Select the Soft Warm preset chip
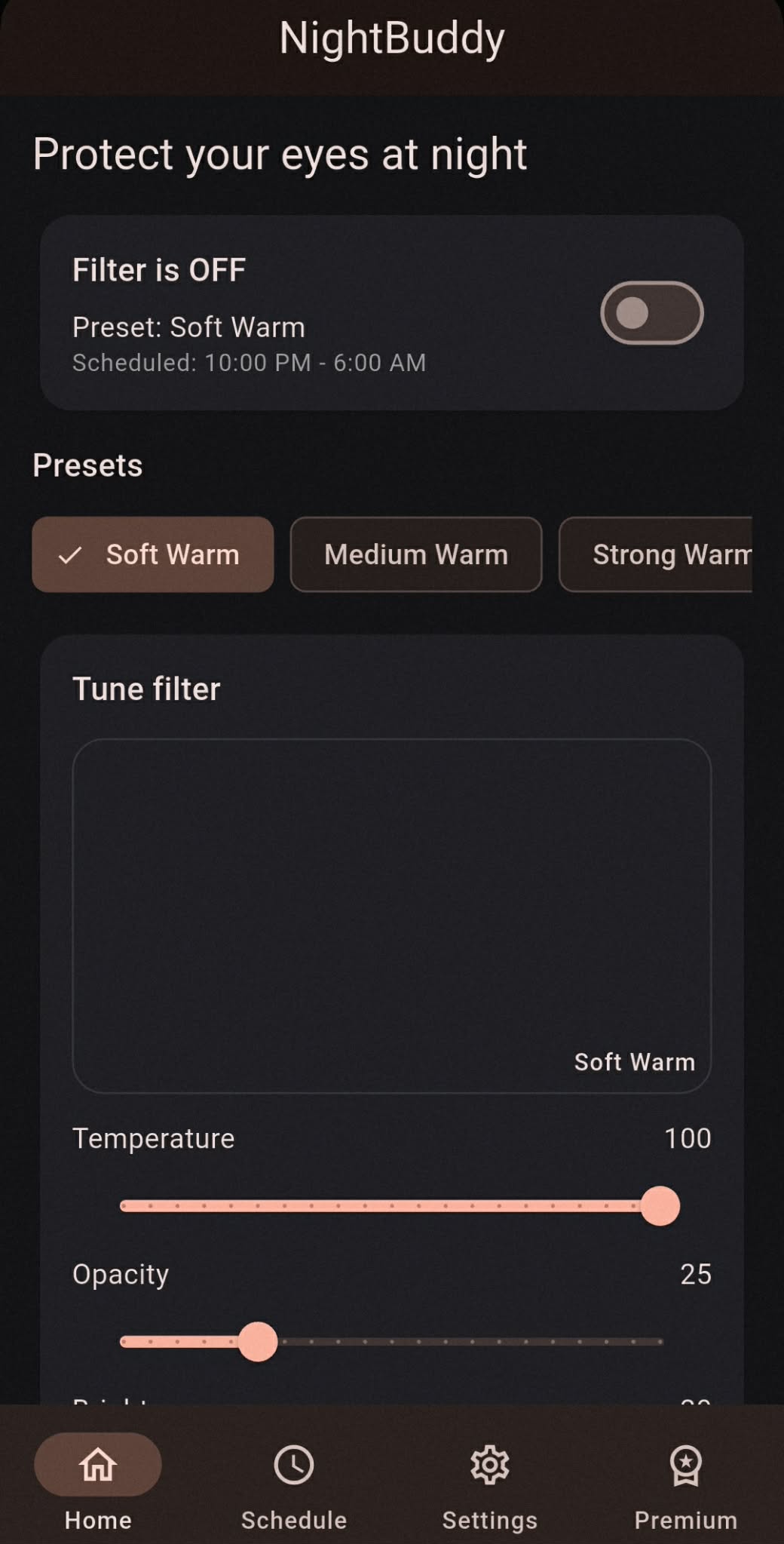This screenshot has height=1544, width=784. click(153, 554)
